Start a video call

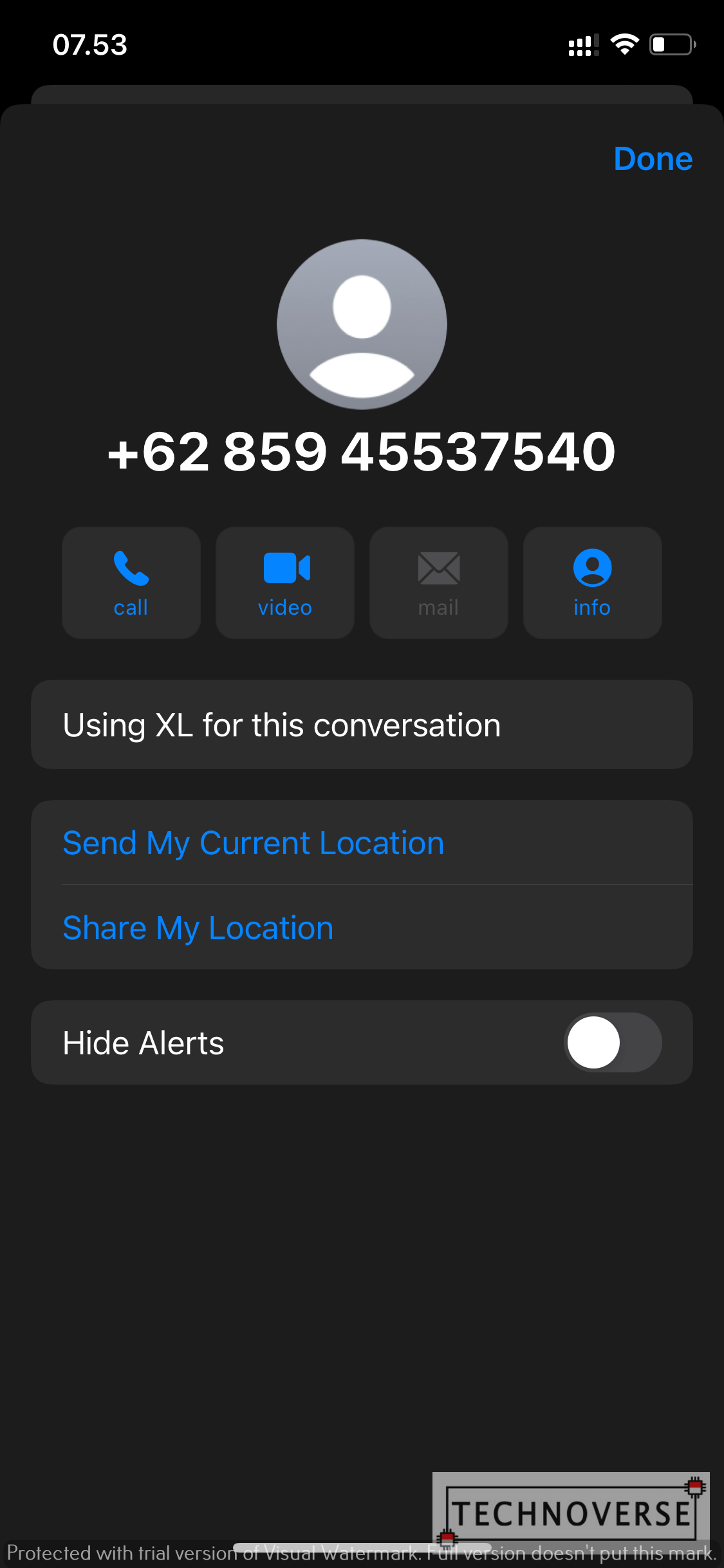coord(285,583)
